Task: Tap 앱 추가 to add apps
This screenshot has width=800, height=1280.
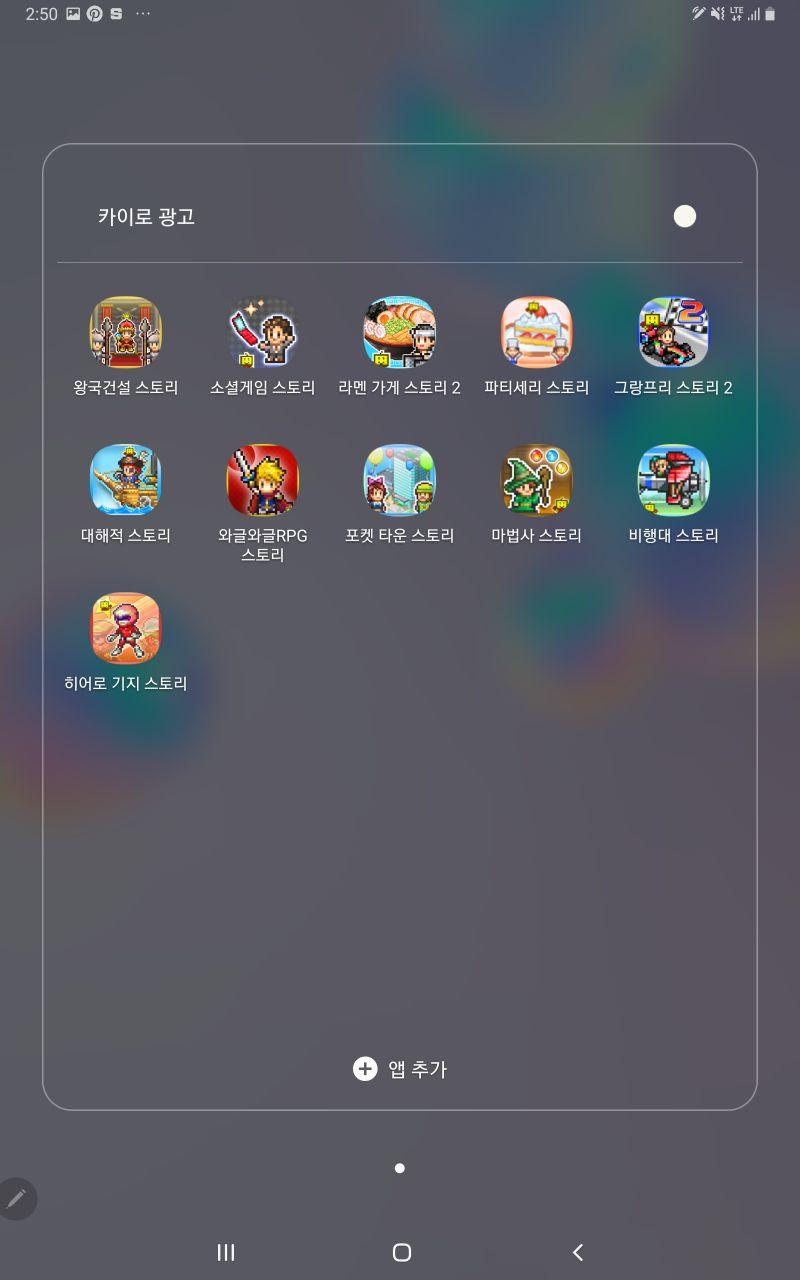Action: coord(400,1069)
